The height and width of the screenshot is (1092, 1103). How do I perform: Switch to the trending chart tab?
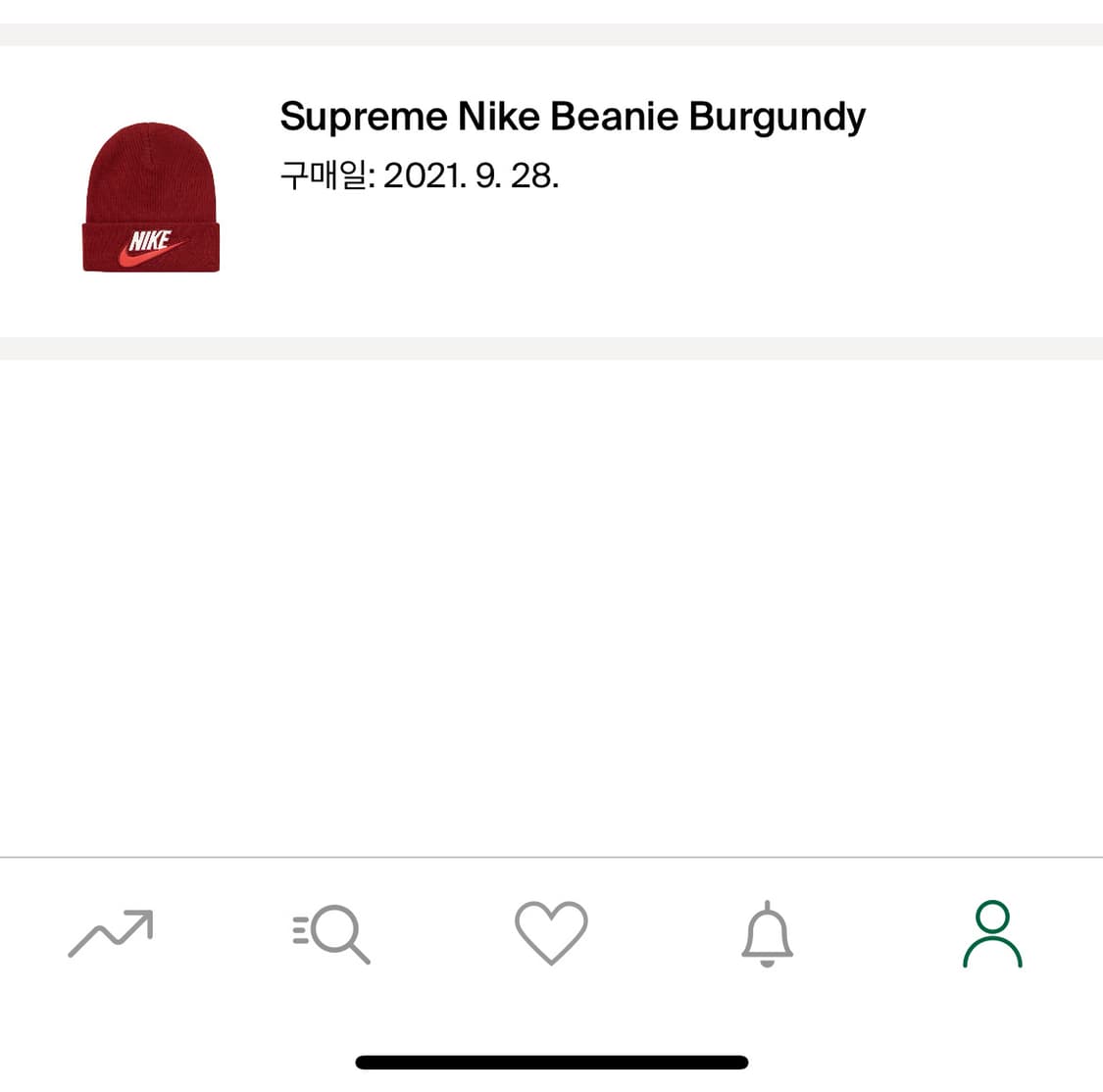[x=110, y=932]
